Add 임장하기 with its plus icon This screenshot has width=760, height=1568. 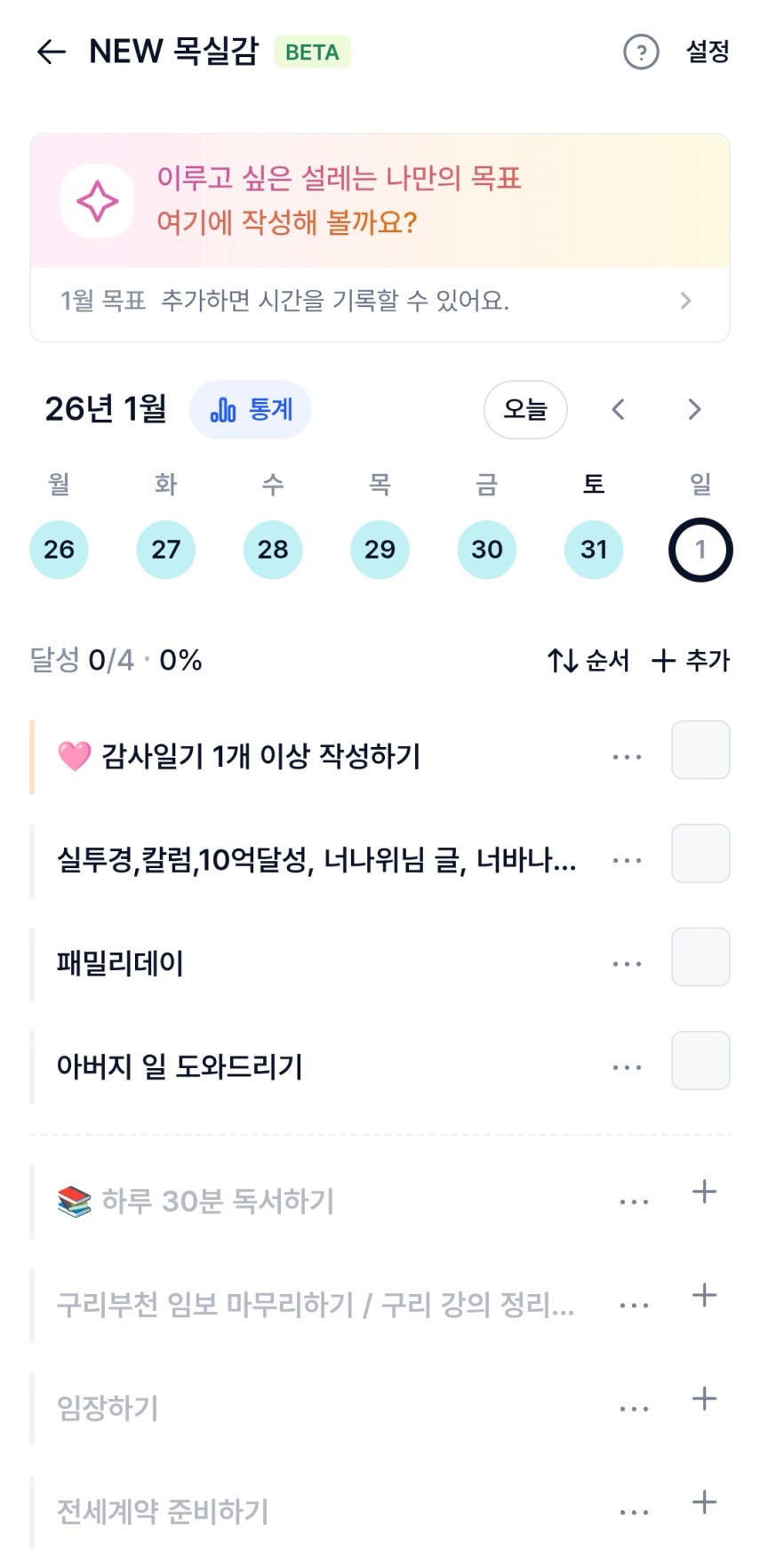pyautogui.click(x=704, y=1399)
